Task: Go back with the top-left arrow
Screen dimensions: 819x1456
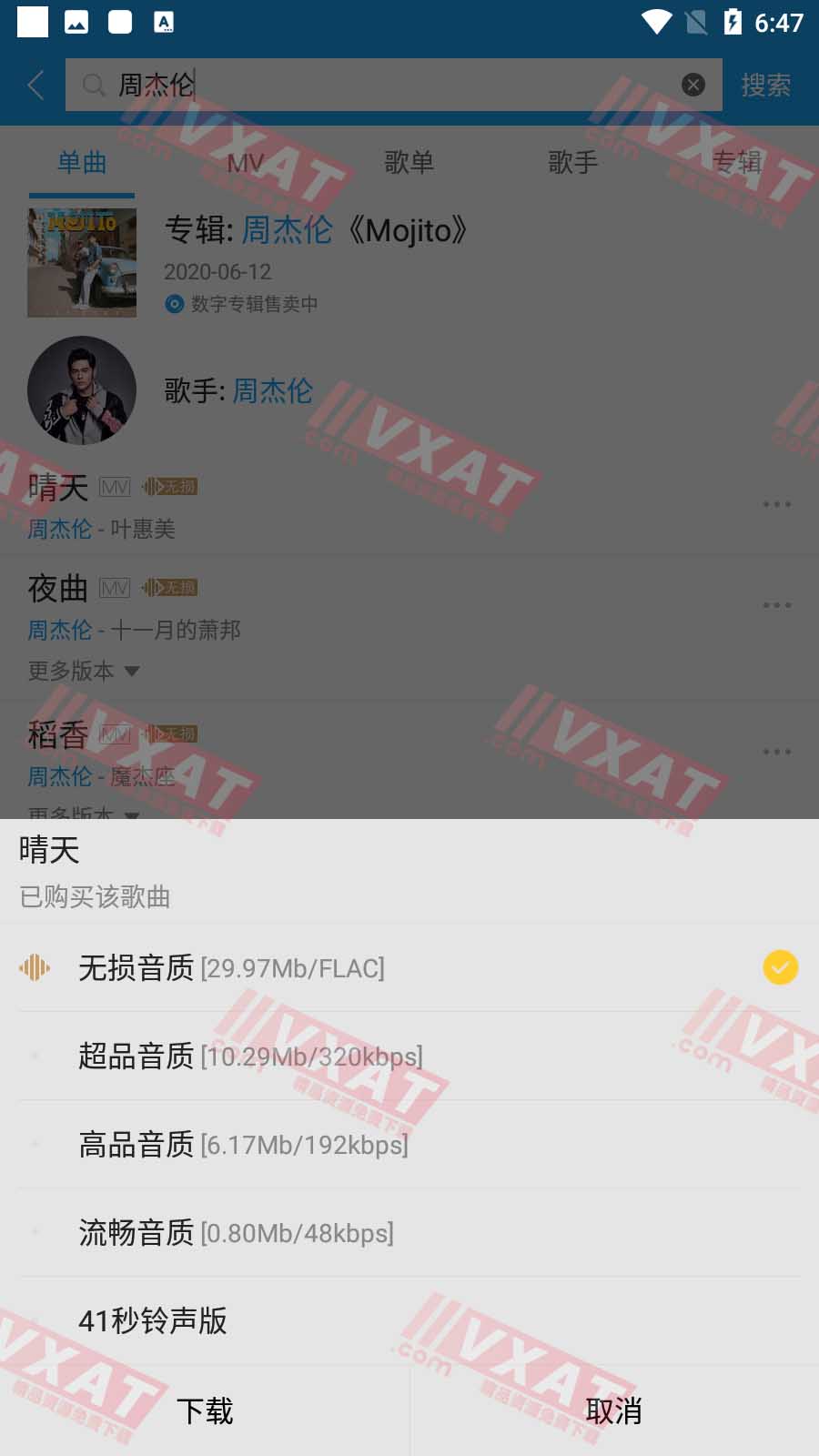Action: [x=36, y=85]
